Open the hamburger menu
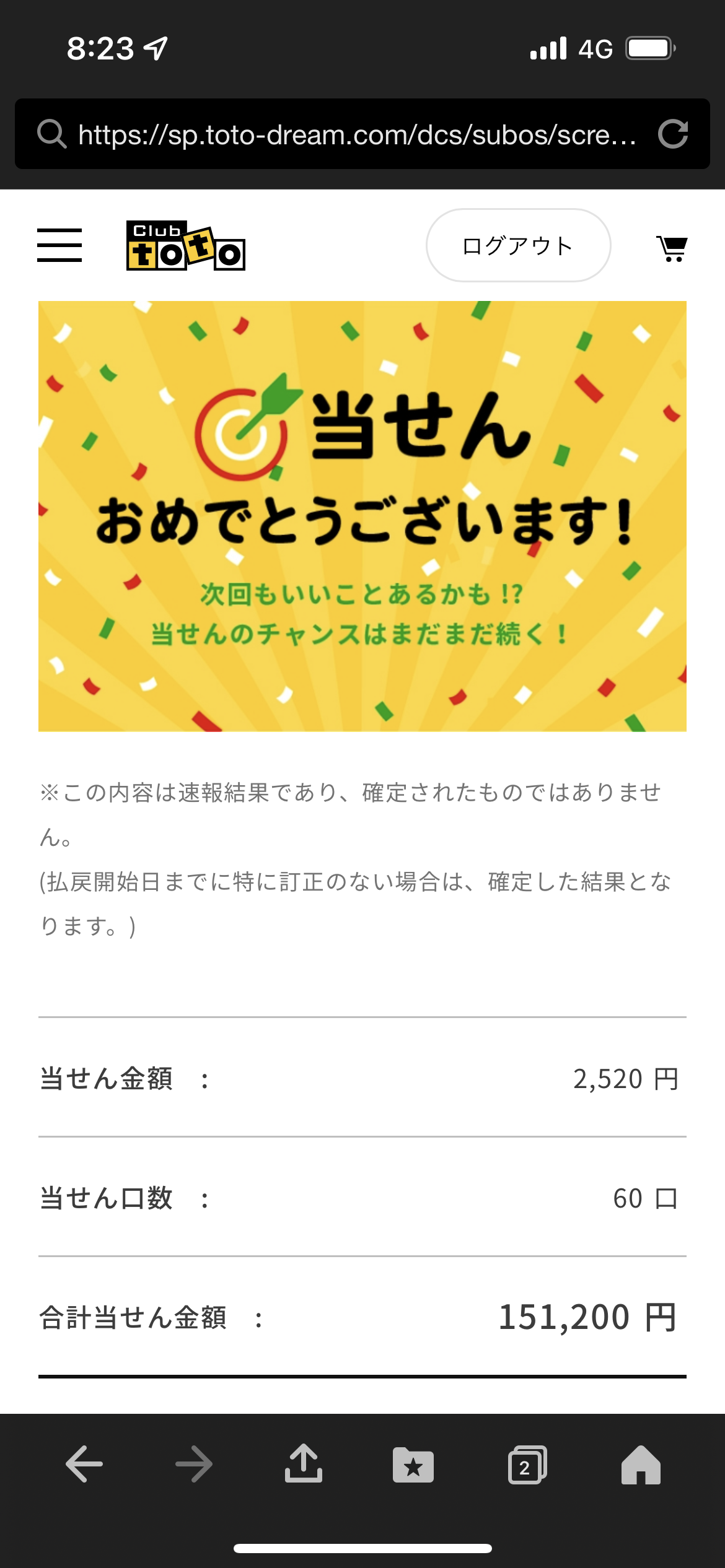725x1568 pixels. click(59, 245)
